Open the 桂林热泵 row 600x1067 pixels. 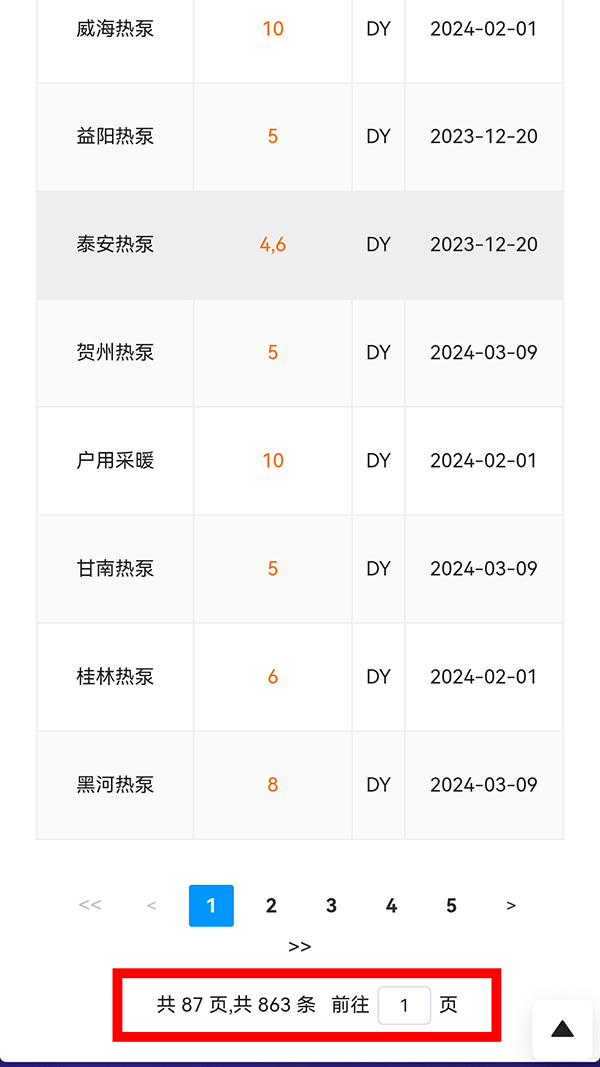[x=115, y=677]
